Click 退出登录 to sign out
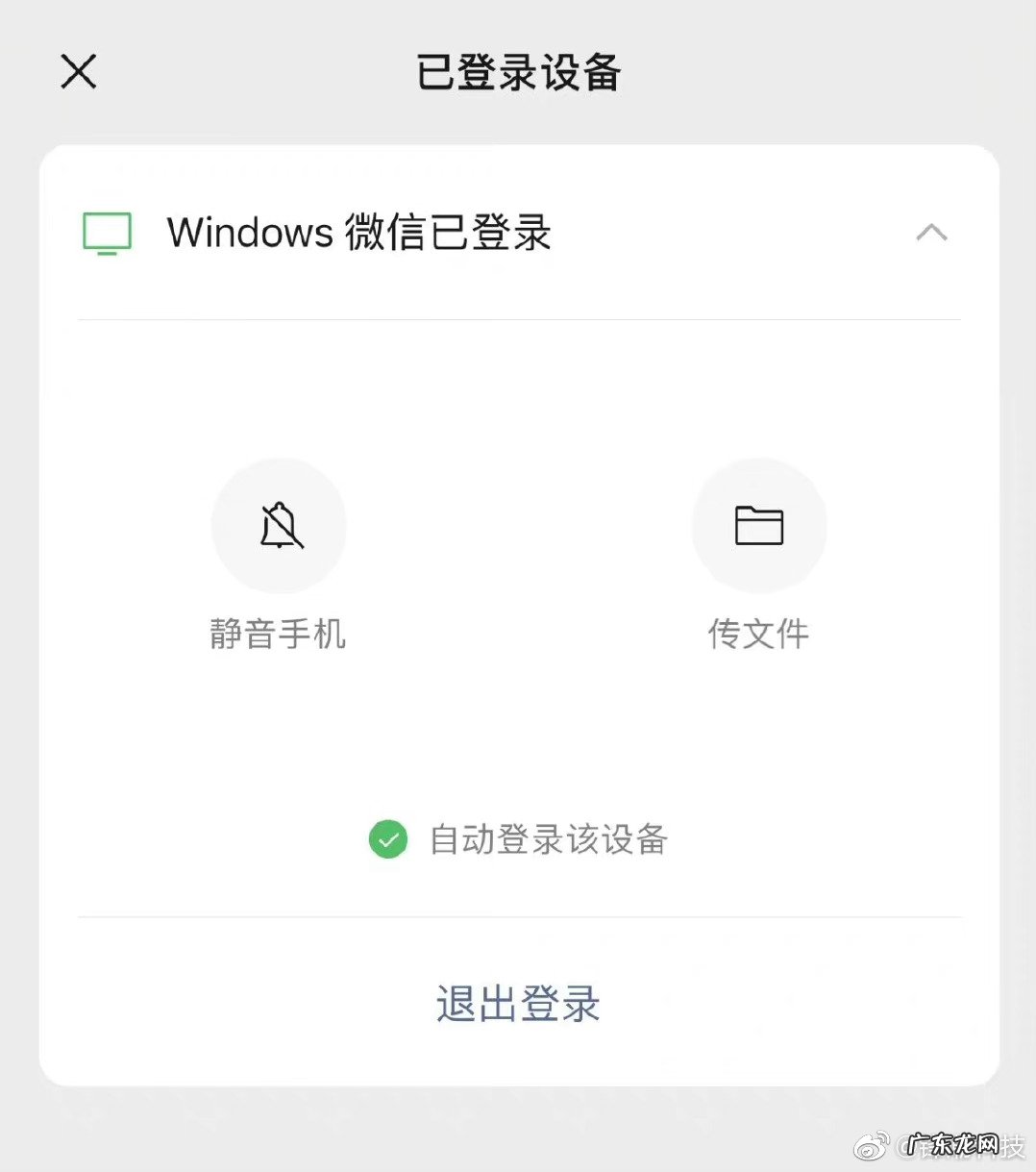This screenshot has width=1036, height=1172. pyautogui.click(x=517, y=1003)
